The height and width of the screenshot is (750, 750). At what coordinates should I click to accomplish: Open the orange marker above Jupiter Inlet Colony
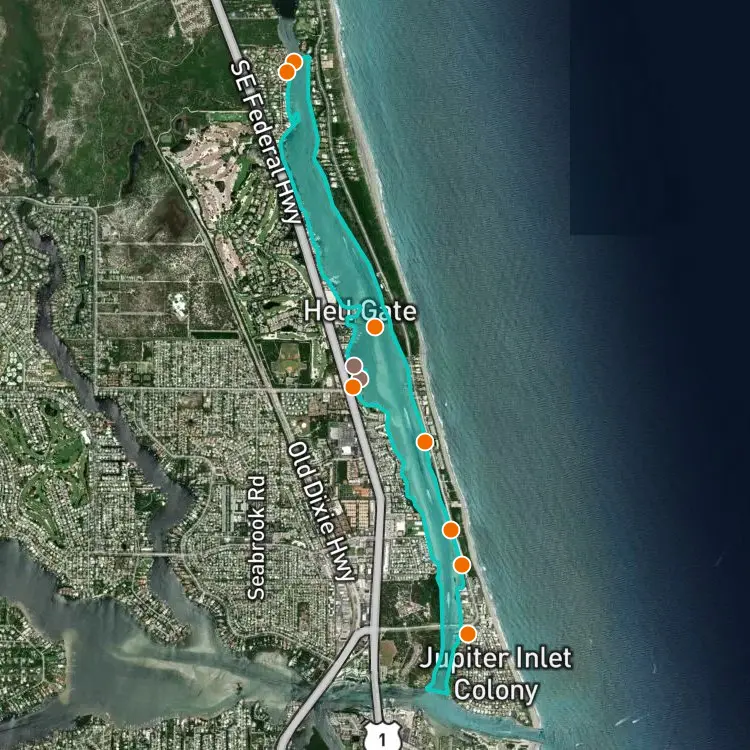[468, 633]
